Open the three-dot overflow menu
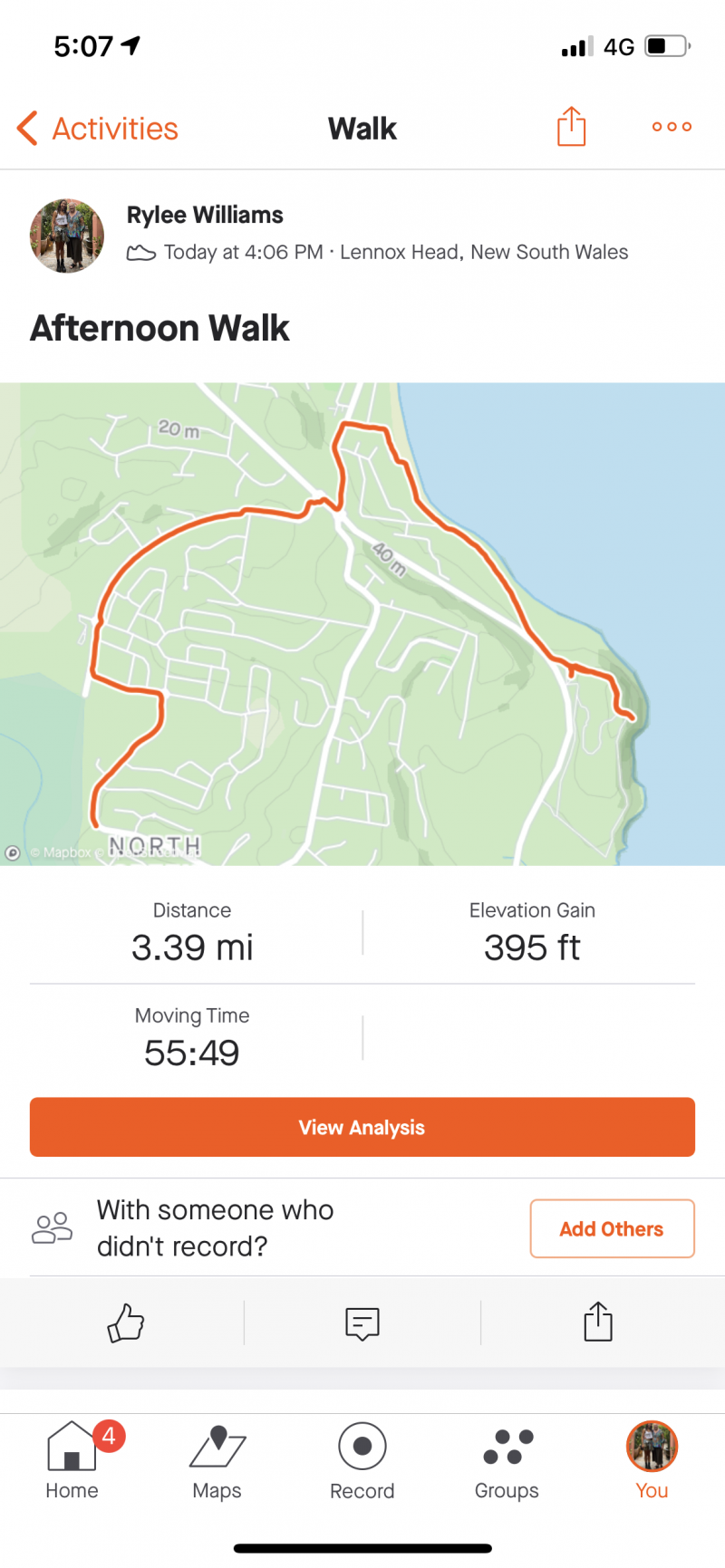The width and height of the screenshot is (725, 1568). [672, 127]
